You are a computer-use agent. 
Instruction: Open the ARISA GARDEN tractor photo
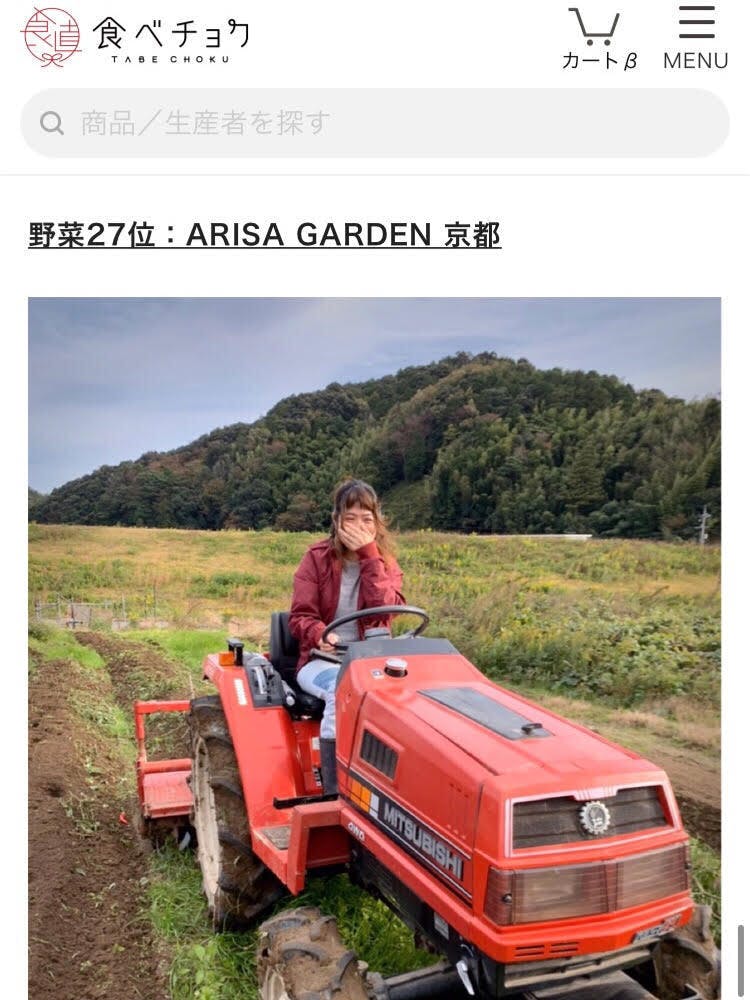pyautogui.click(x=374, y=648)
